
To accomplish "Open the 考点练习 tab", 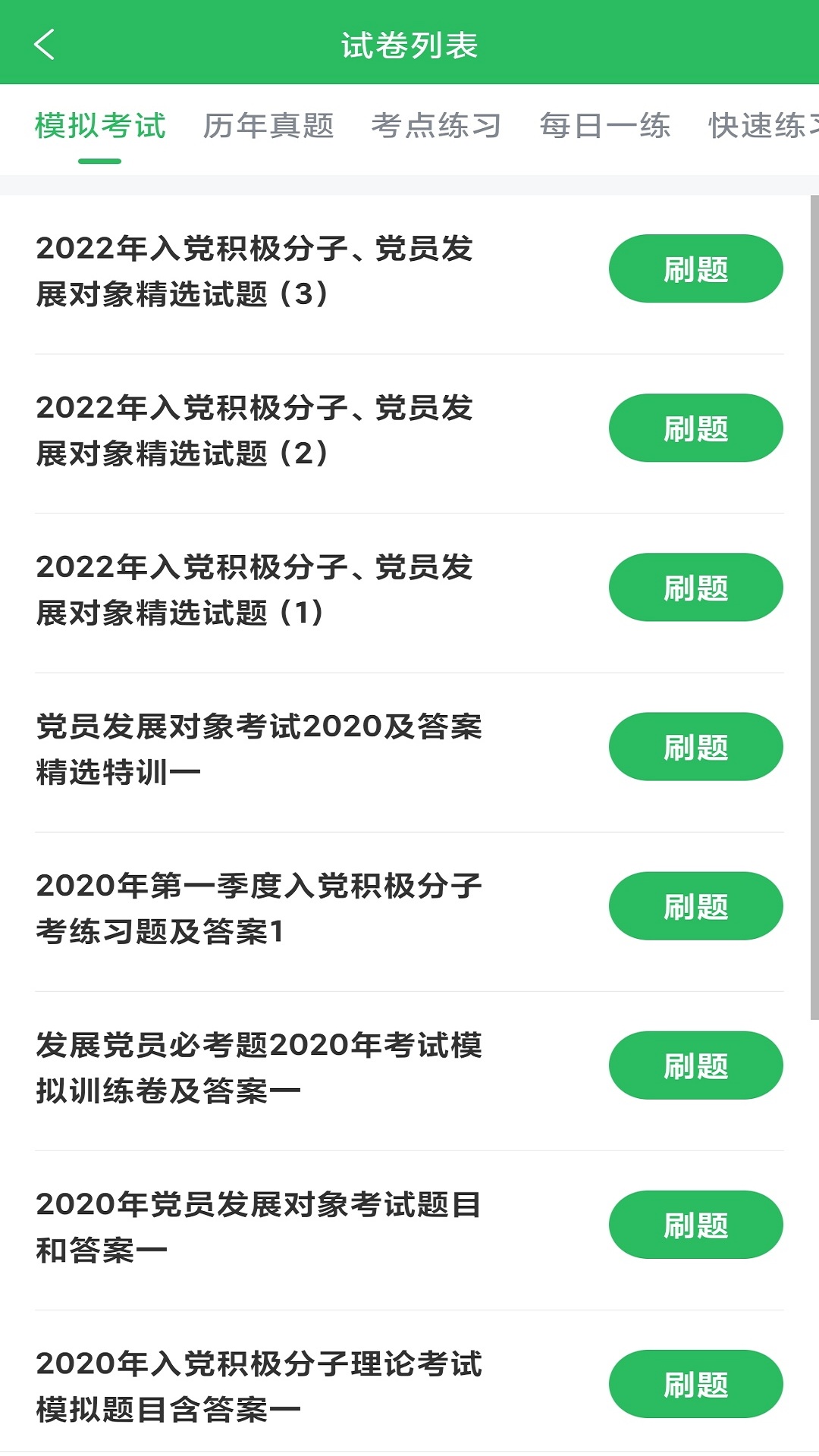I will (x=436, y=127).
